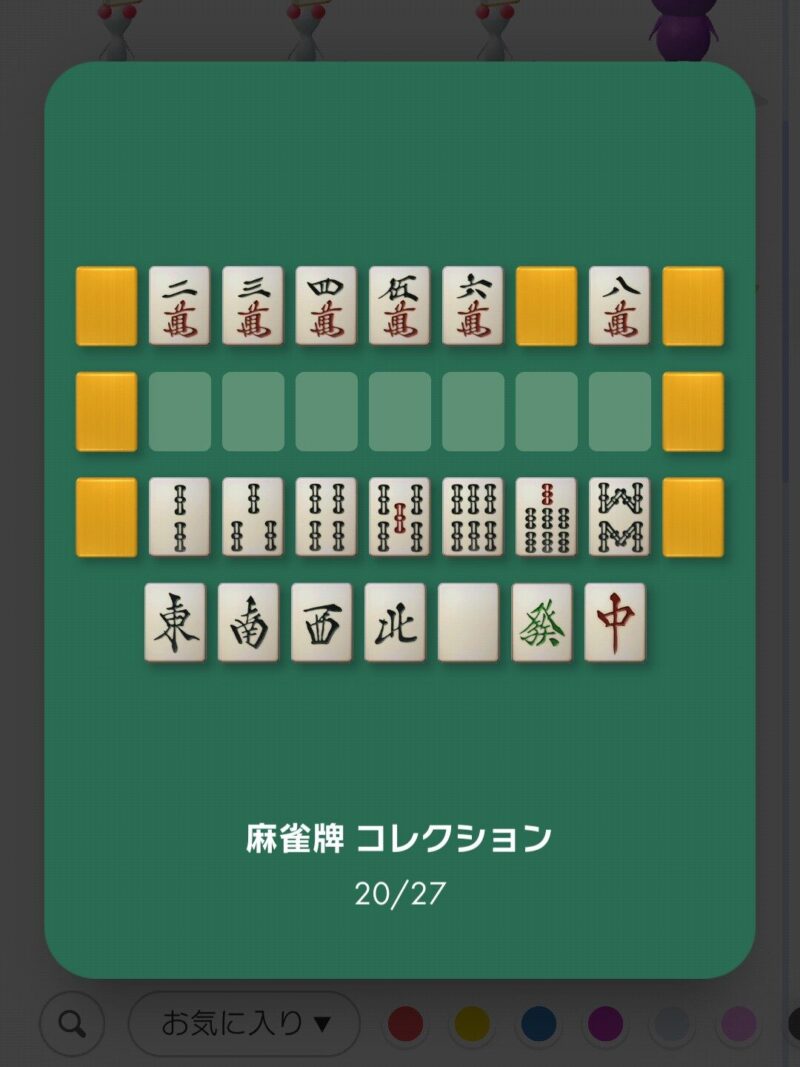
Task: Choose the purple color swatch
Action: pyautogui.click(x=605, y=1024)
